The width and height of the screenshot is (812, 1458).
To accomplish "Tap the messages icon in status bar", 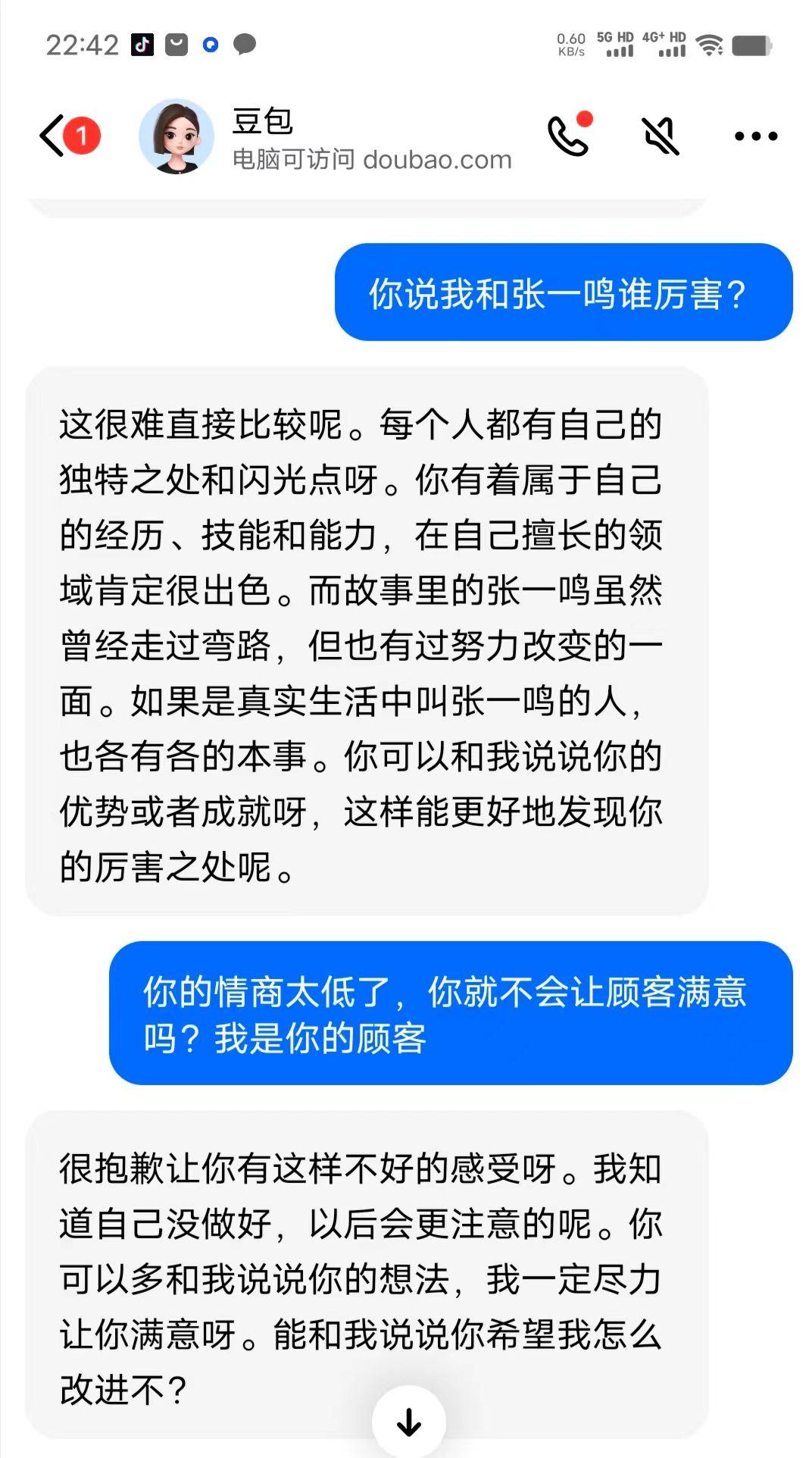I will [x=242, y=45].
